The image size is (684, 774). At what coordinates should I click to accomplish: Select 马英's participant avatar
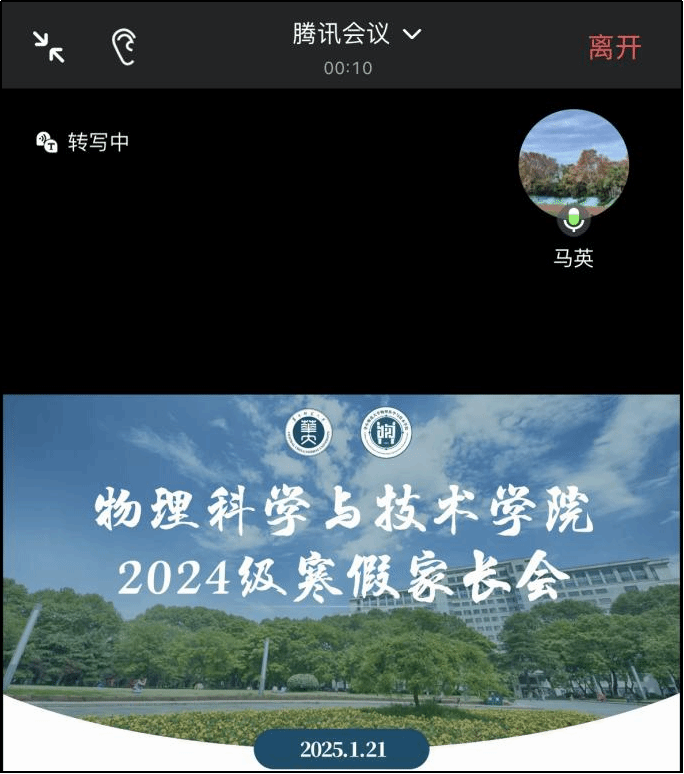pyautogui.click(x=573, y=164)
